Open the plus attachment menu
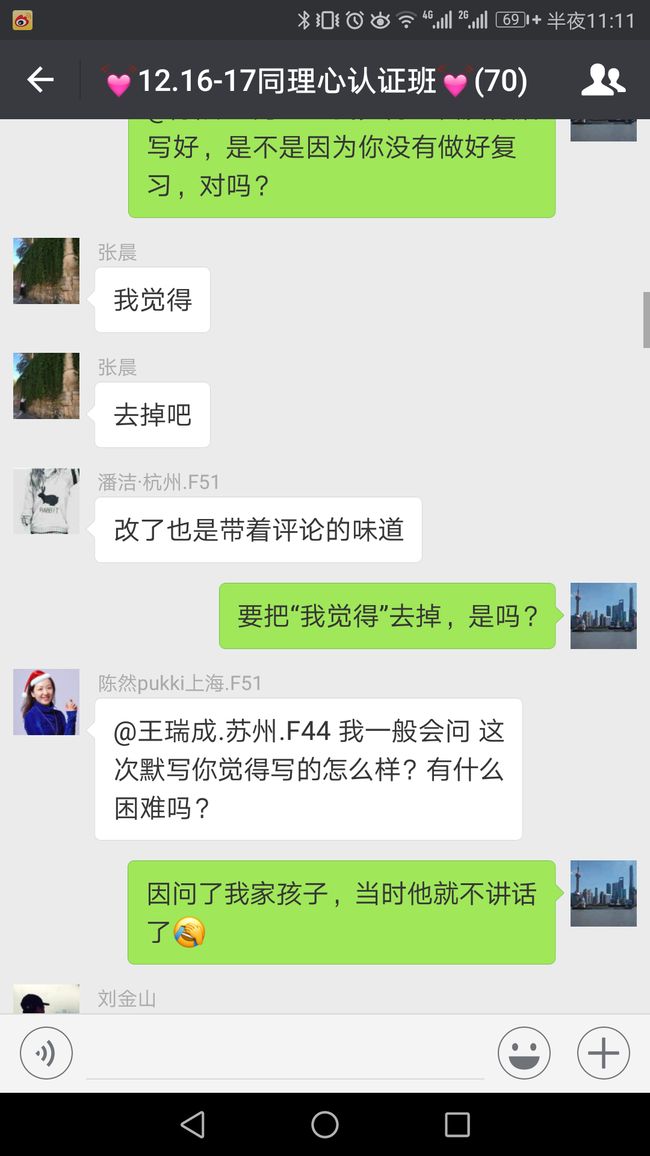Screen dimensions: 650x1156 [603, 1053]
